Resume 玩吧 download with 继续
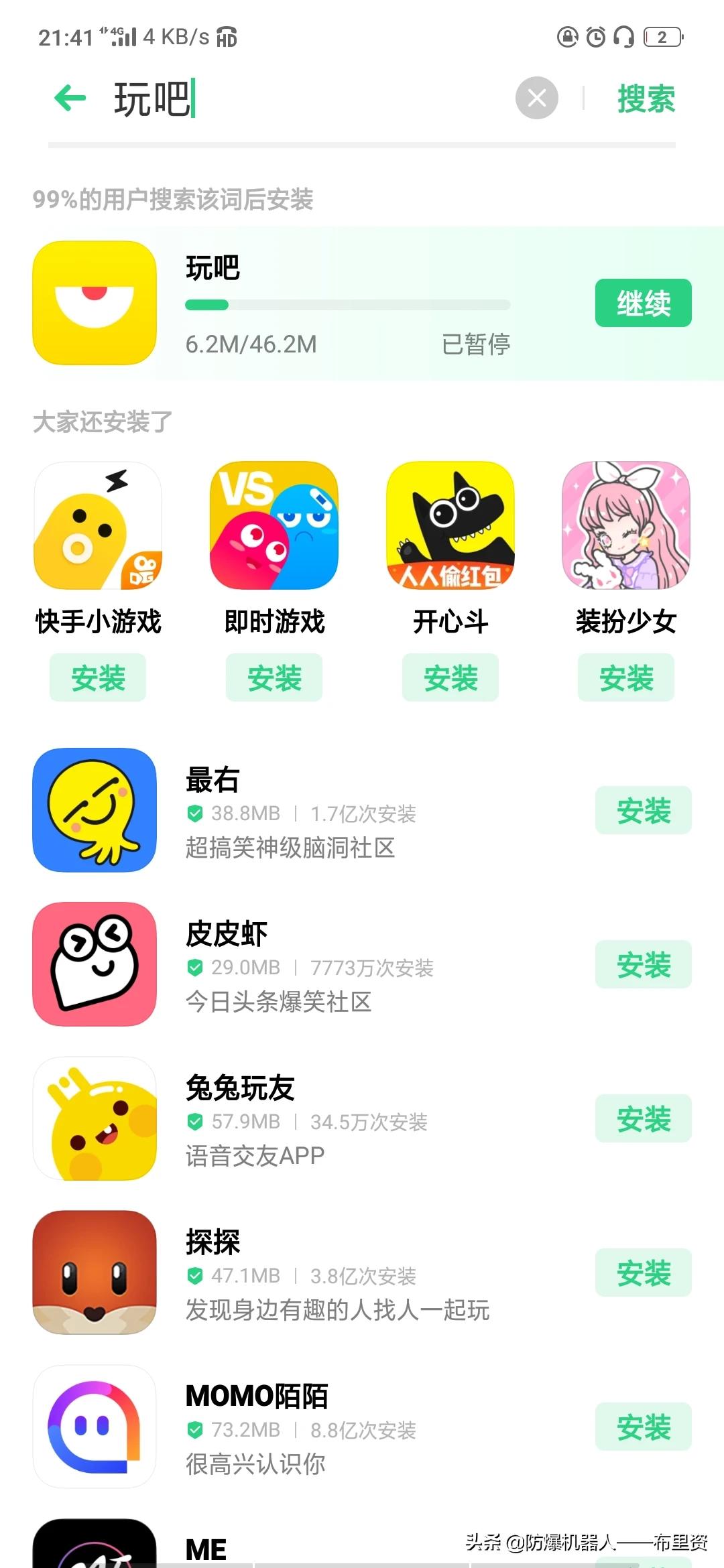 (x=643, y=303)
